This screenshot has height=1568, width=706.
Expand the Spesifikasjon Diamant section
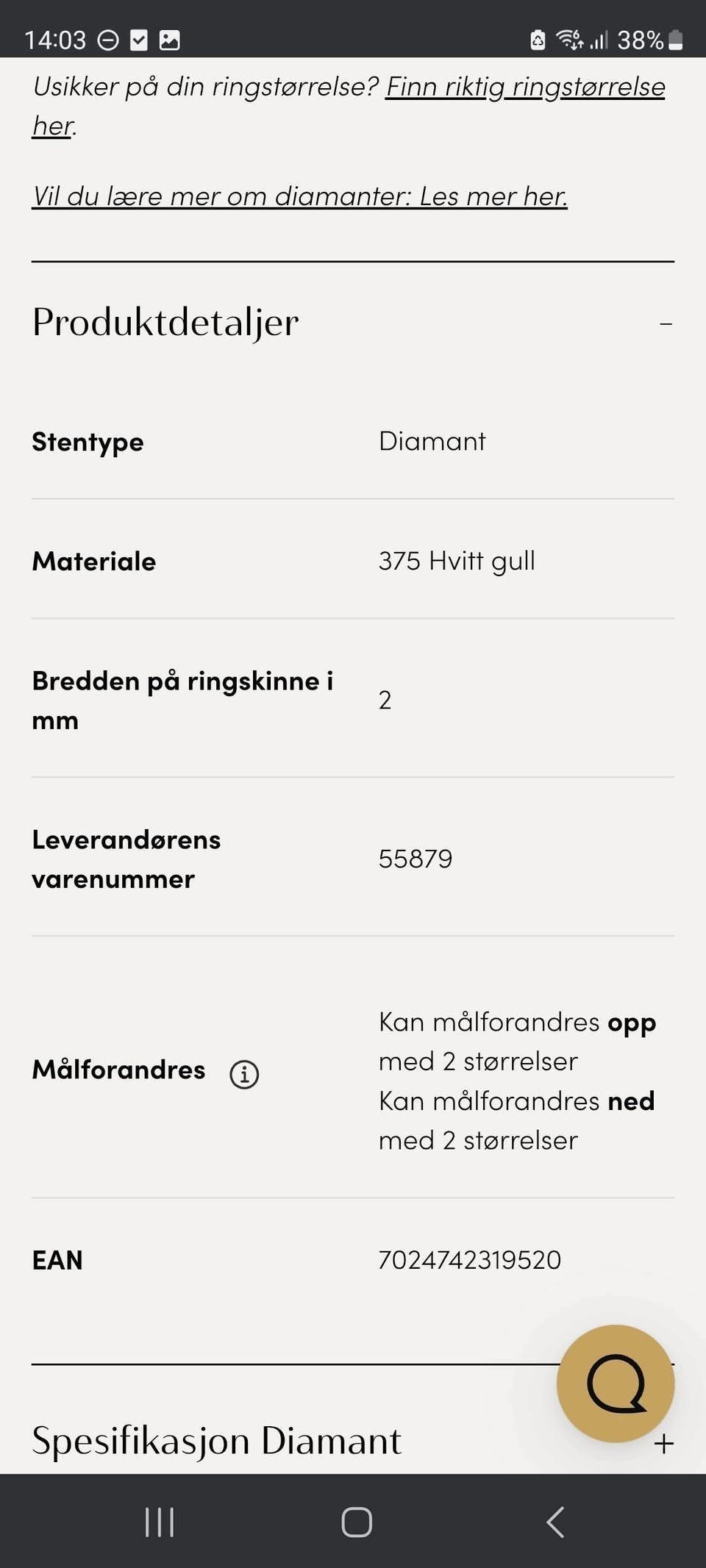(x=664, y=1442)
